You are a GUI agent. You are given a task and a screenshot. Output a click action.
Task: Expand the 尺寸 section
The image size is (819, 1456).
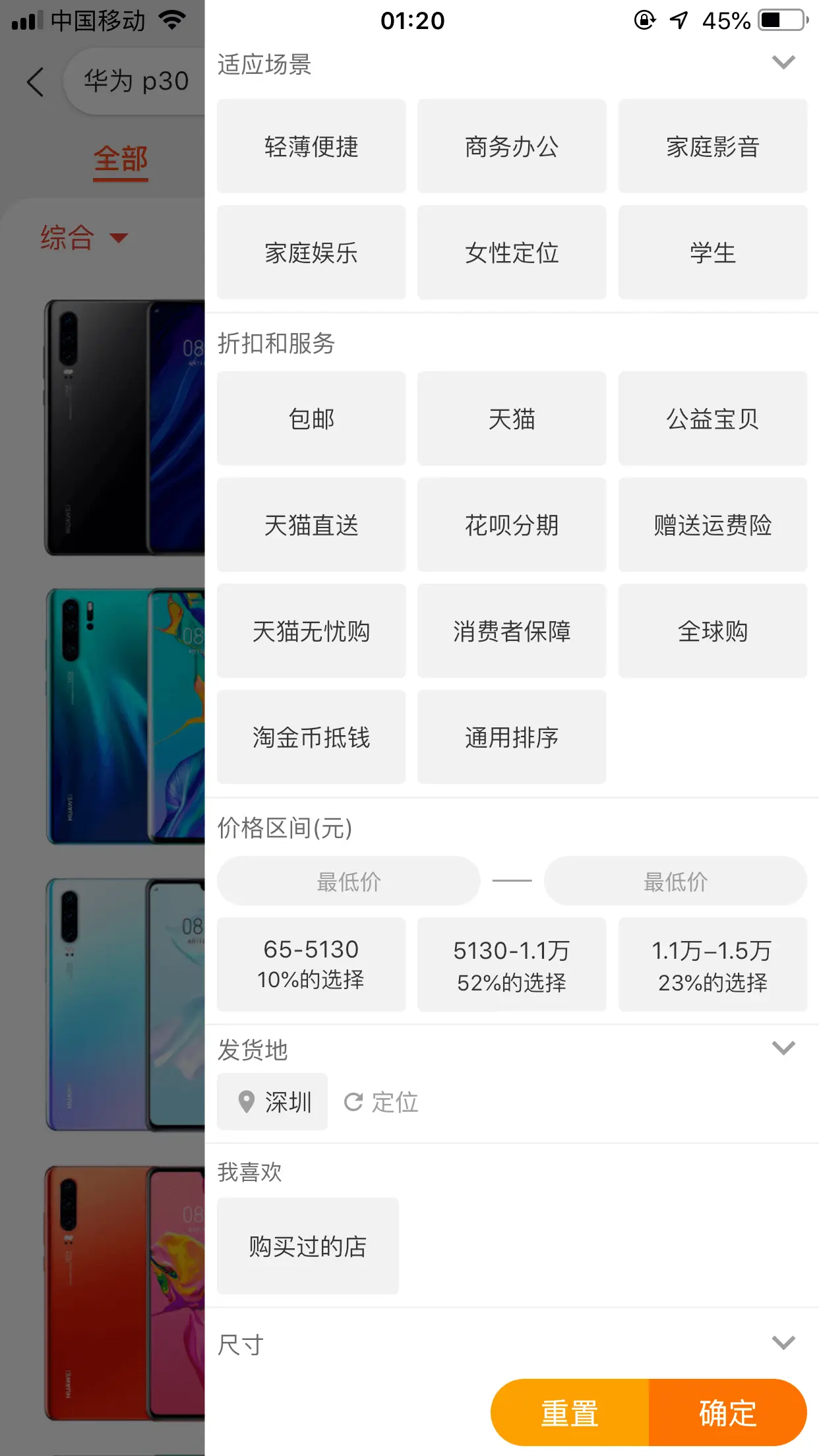tap(783, 1343)
